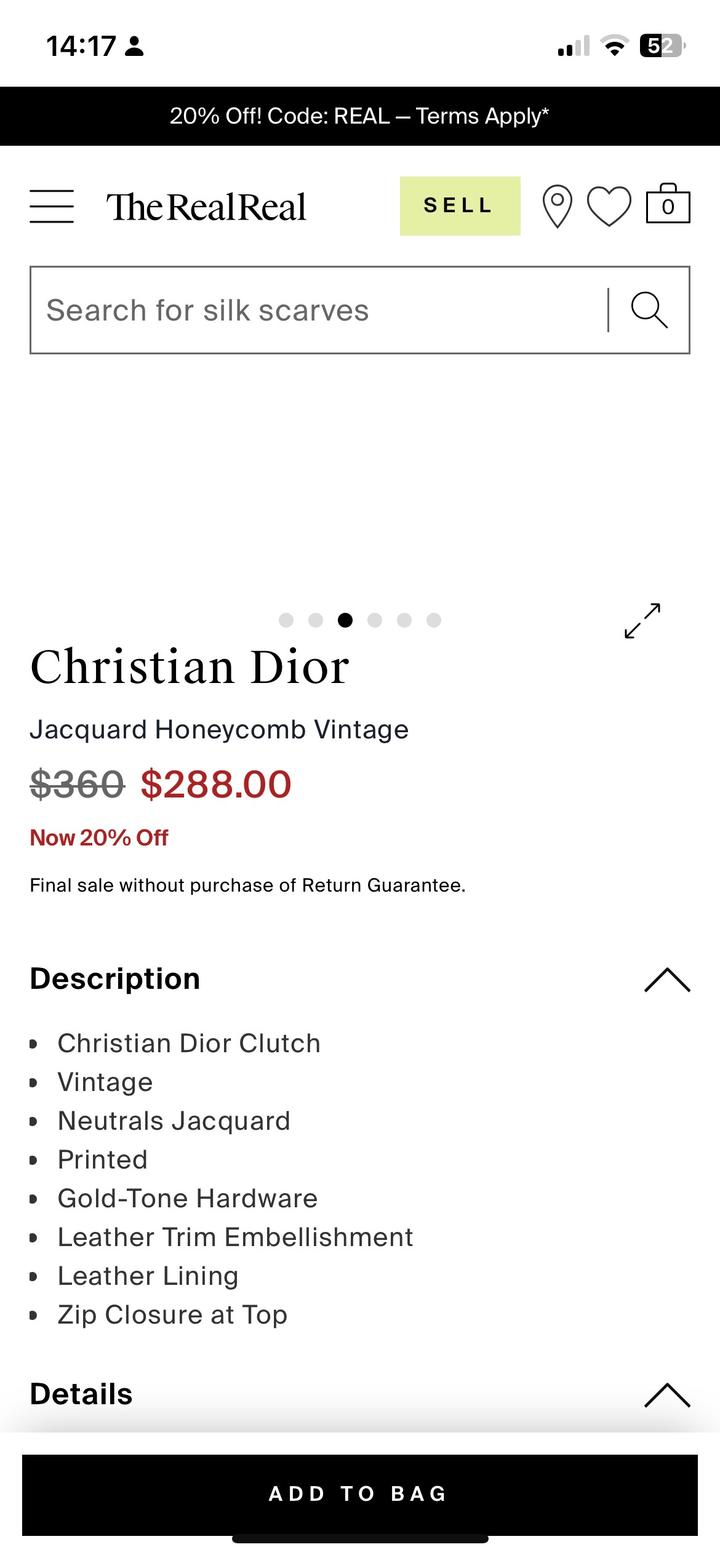Open the store locator pin
This screenshot has height=1558, width=720.
pos(557,206)
